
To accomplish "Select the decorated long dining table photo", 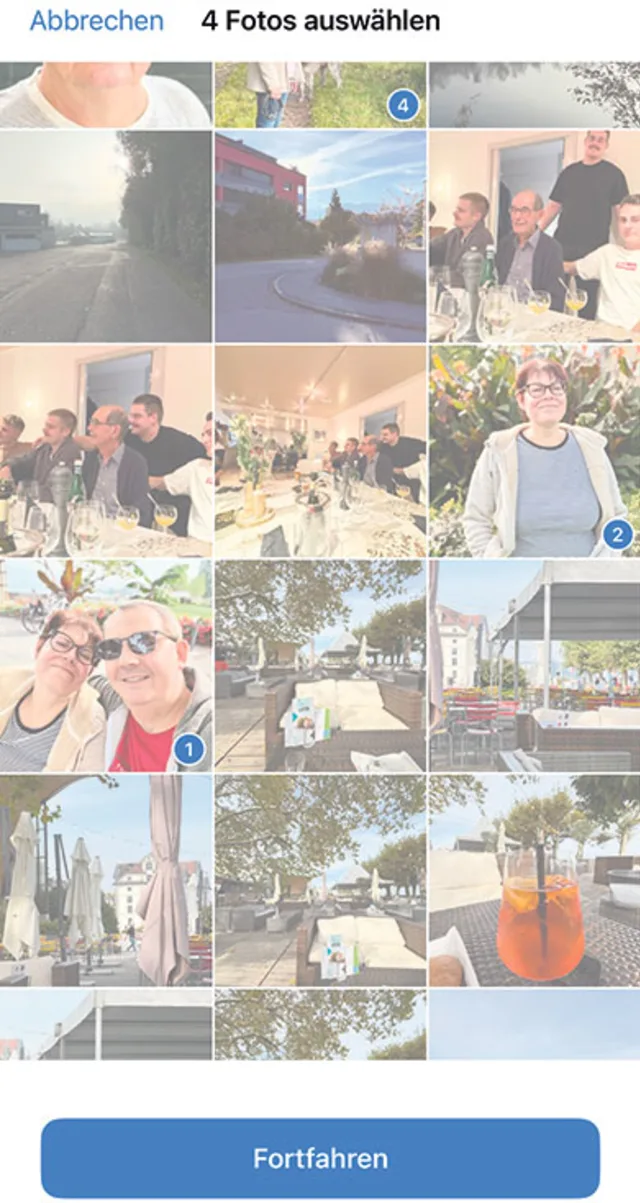I will [320, 451].
